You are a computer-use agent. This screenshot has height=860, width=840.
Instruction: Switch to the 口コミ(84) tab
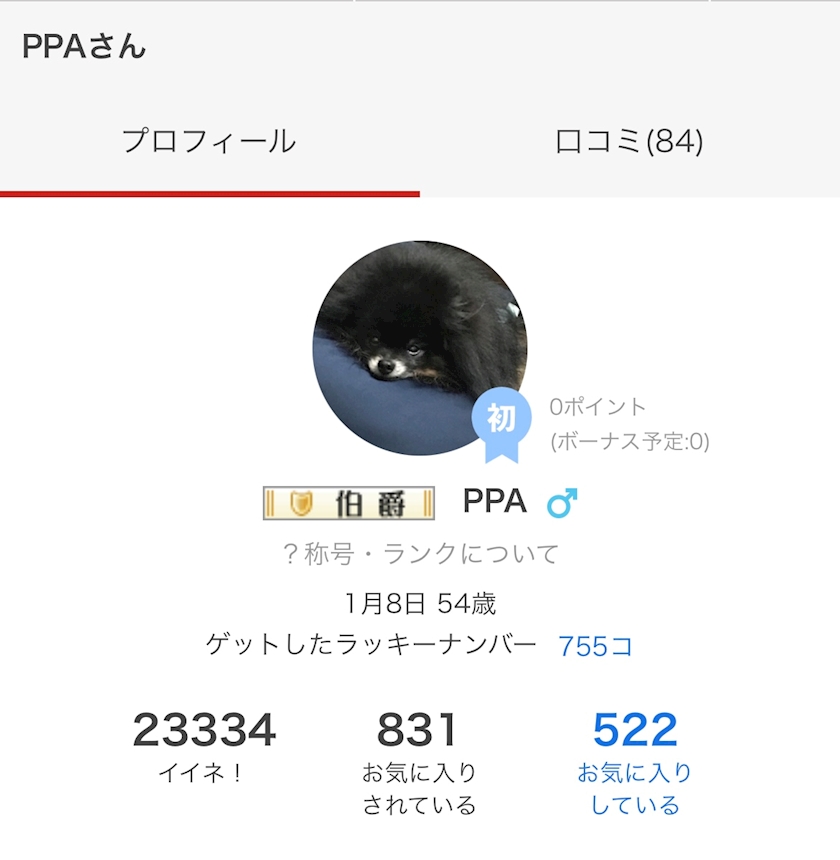click(629, 142)
